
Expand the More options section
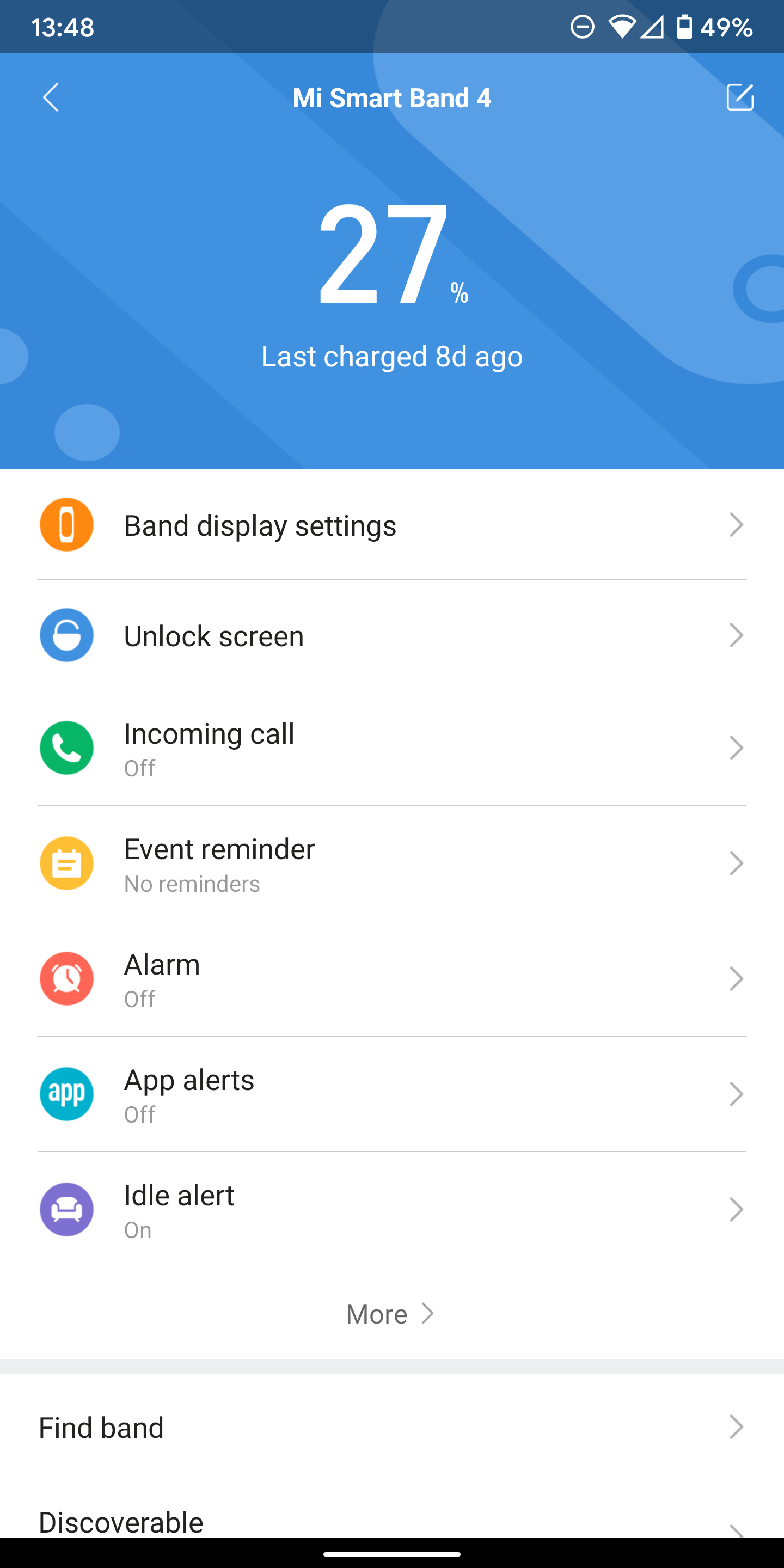tap(391, 1314)
